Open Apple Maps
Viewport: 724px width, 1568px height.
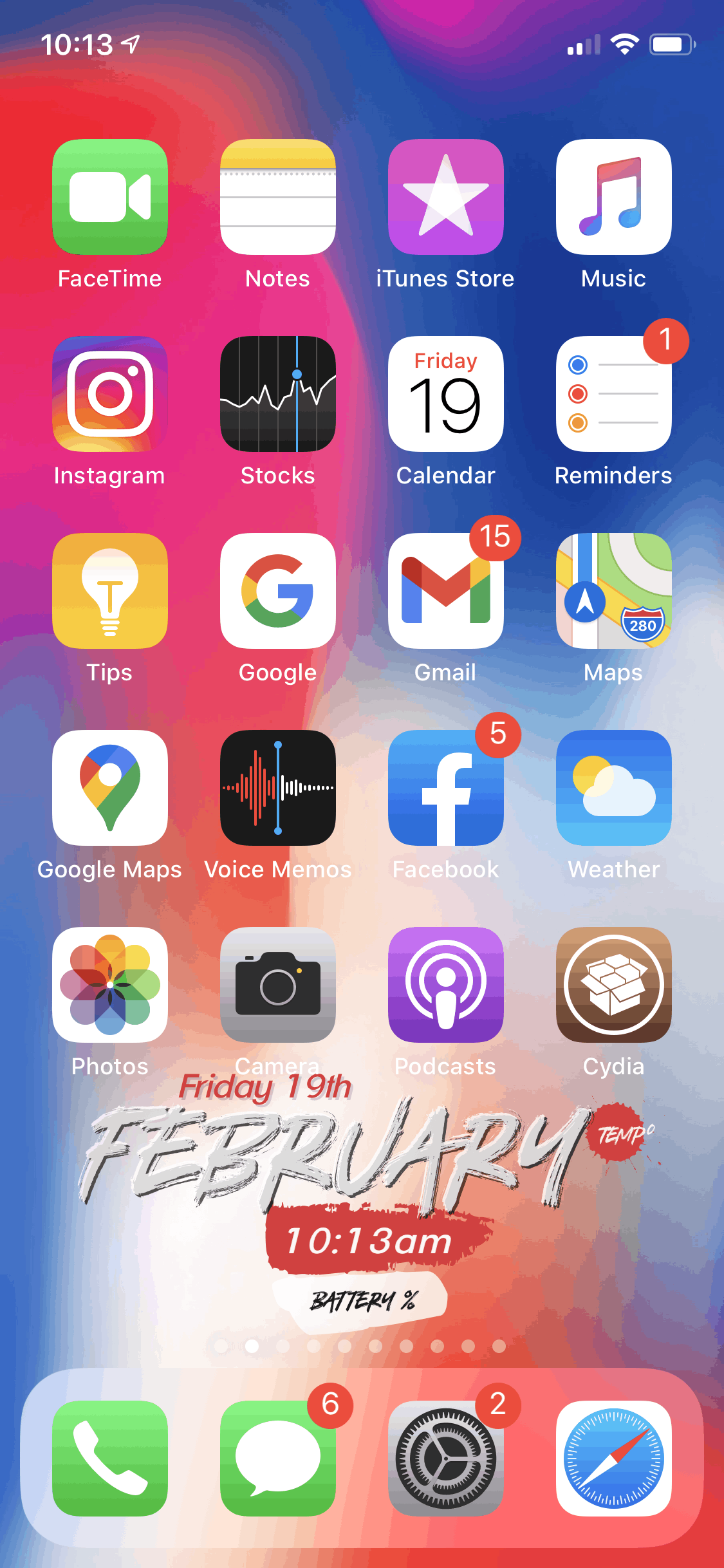[x=613, y=591]
